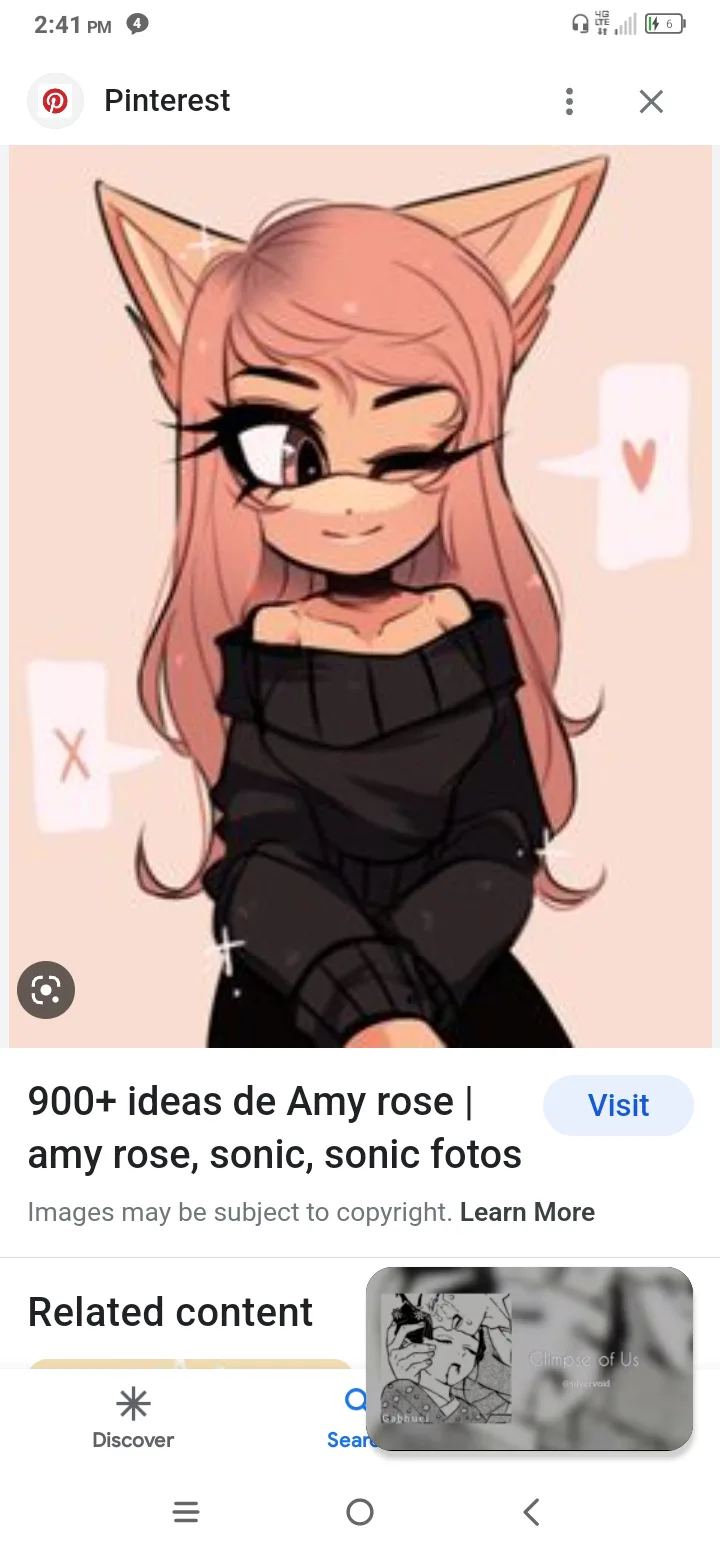Open the three-dot overflow menu
This screenshot has width=720, height=1560.
(569, 101)
